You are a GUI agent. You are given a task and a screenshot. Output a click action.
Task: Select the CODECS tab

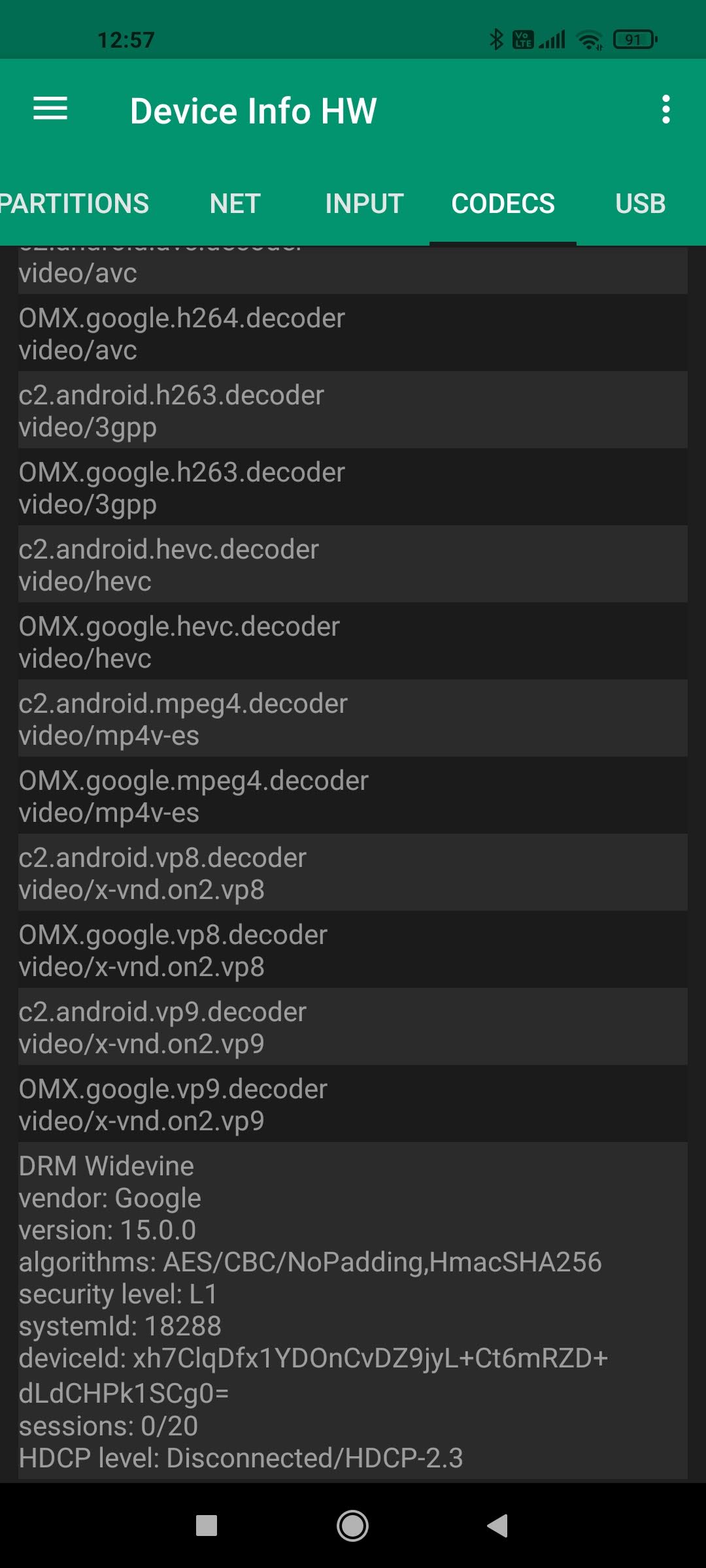point(503,204)
